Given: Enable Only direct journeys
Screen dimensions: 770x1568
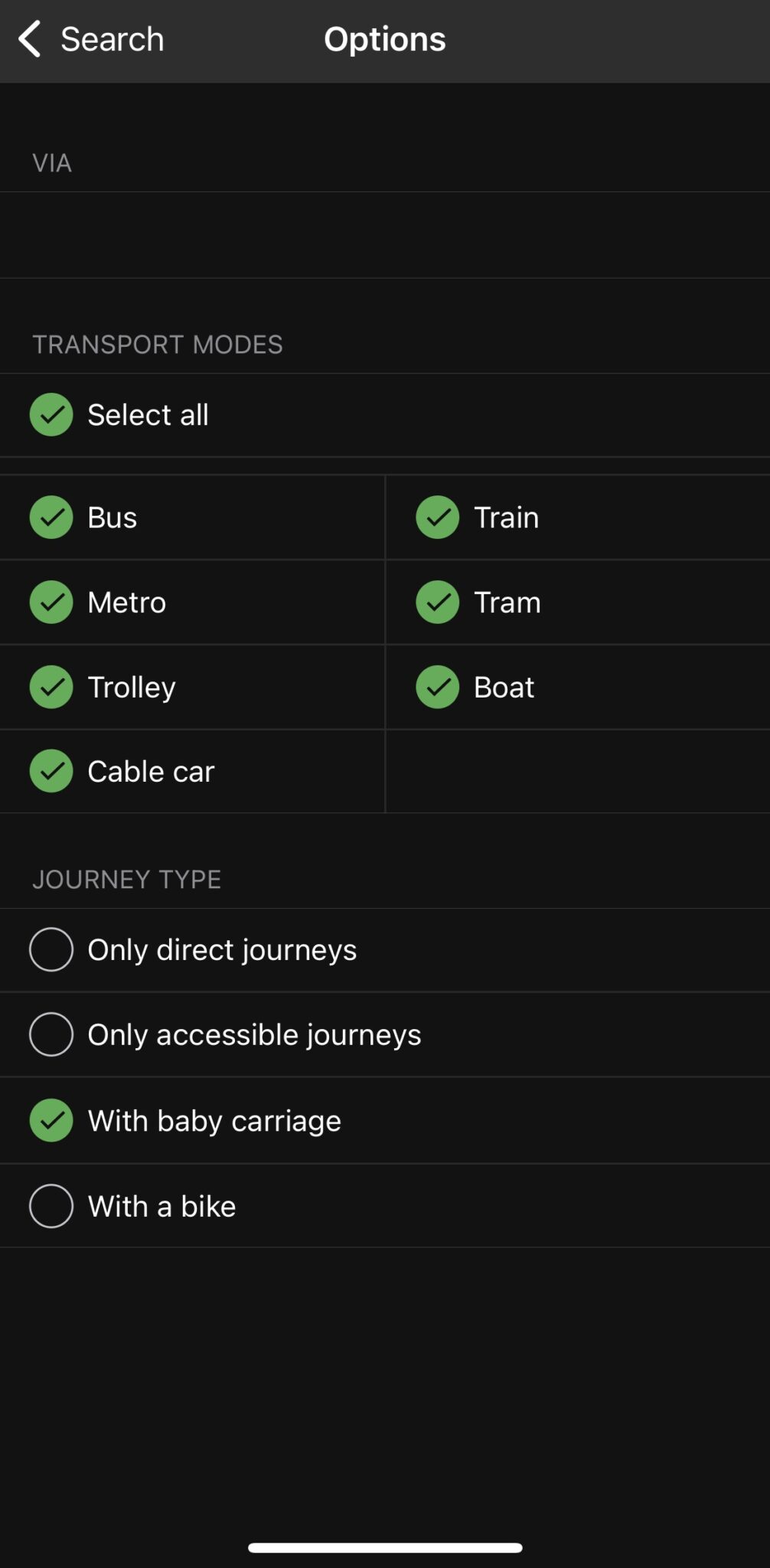Looking at the screenshot, I should click(385, 950).
